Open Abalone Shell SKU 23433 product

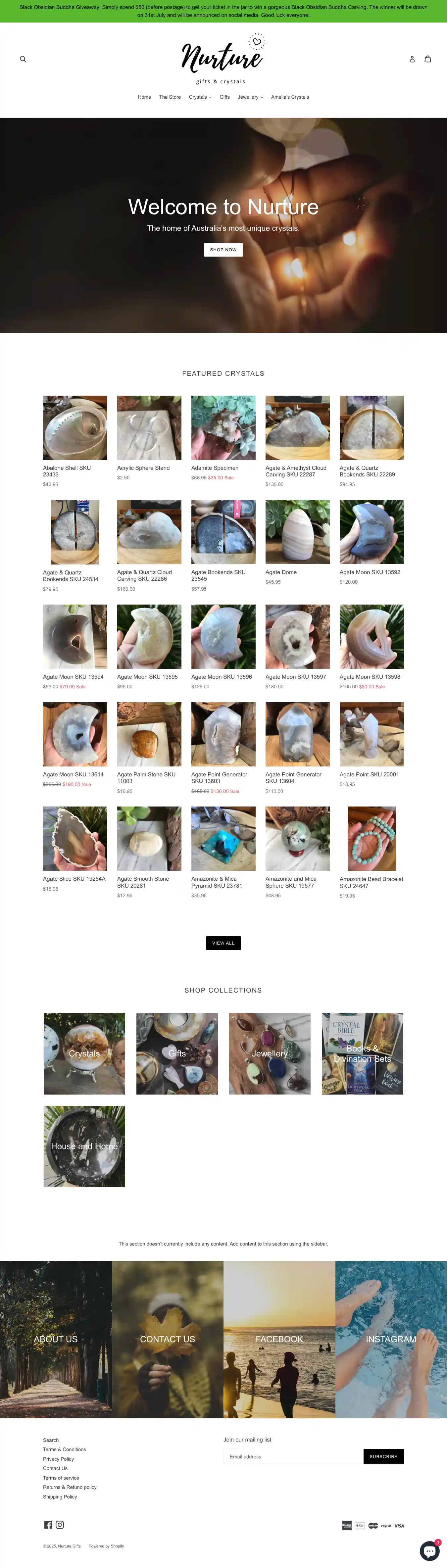point(75,428)
